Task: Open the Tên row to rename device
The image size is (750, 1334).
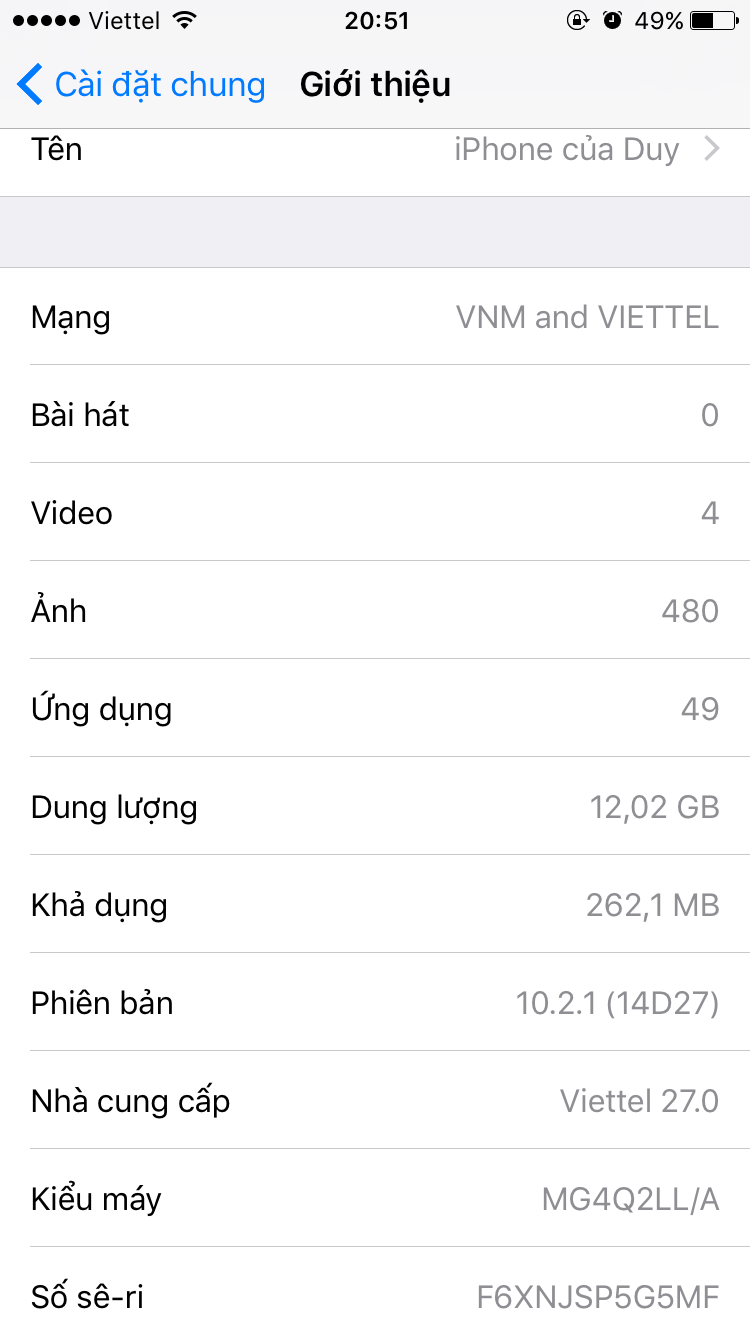Action: [x=375, y=162]
